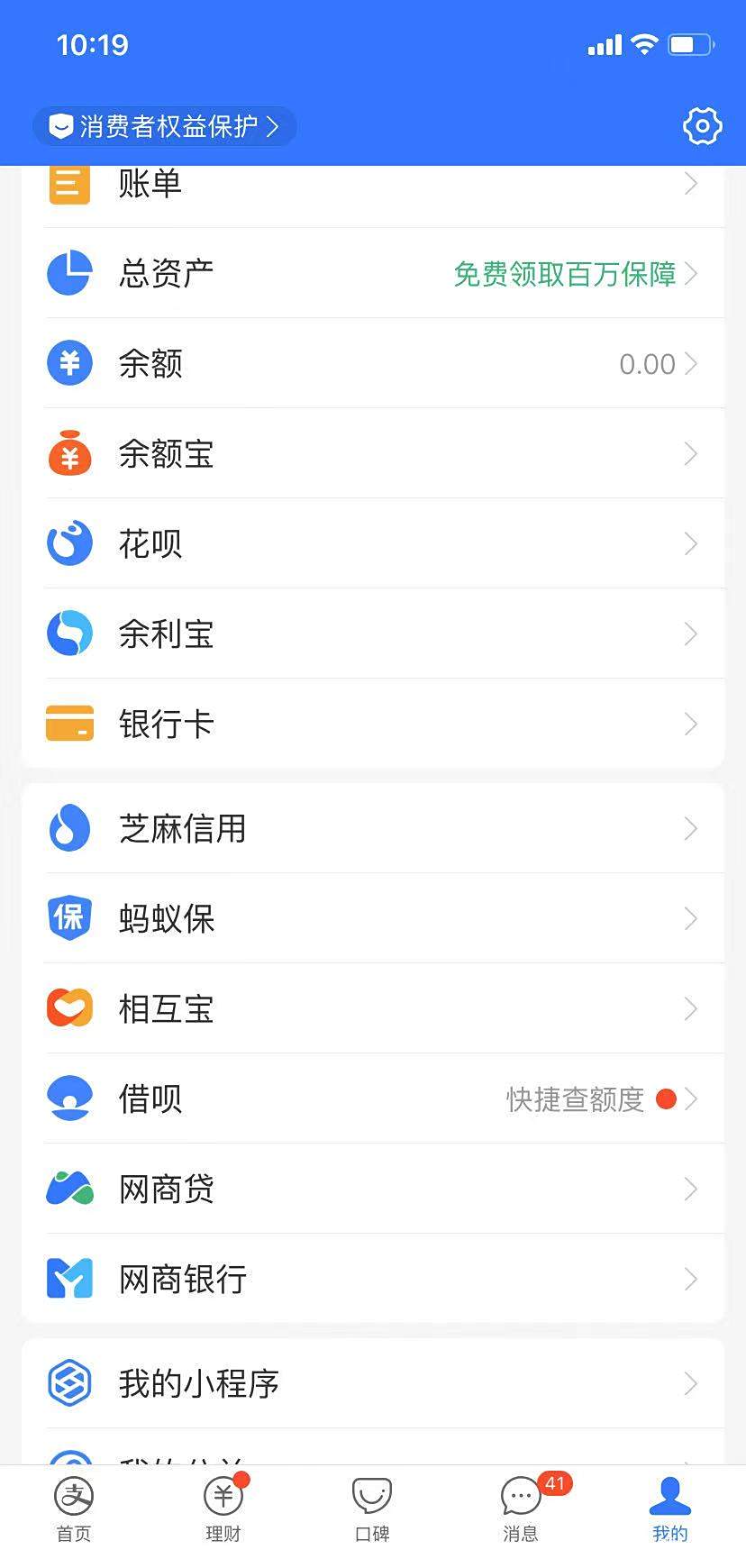Image resolution: width=746 pixels, height=1568 pixels.
Task: Tap 免费领取百万保障 free coverage link
Action: pos(563,275)
